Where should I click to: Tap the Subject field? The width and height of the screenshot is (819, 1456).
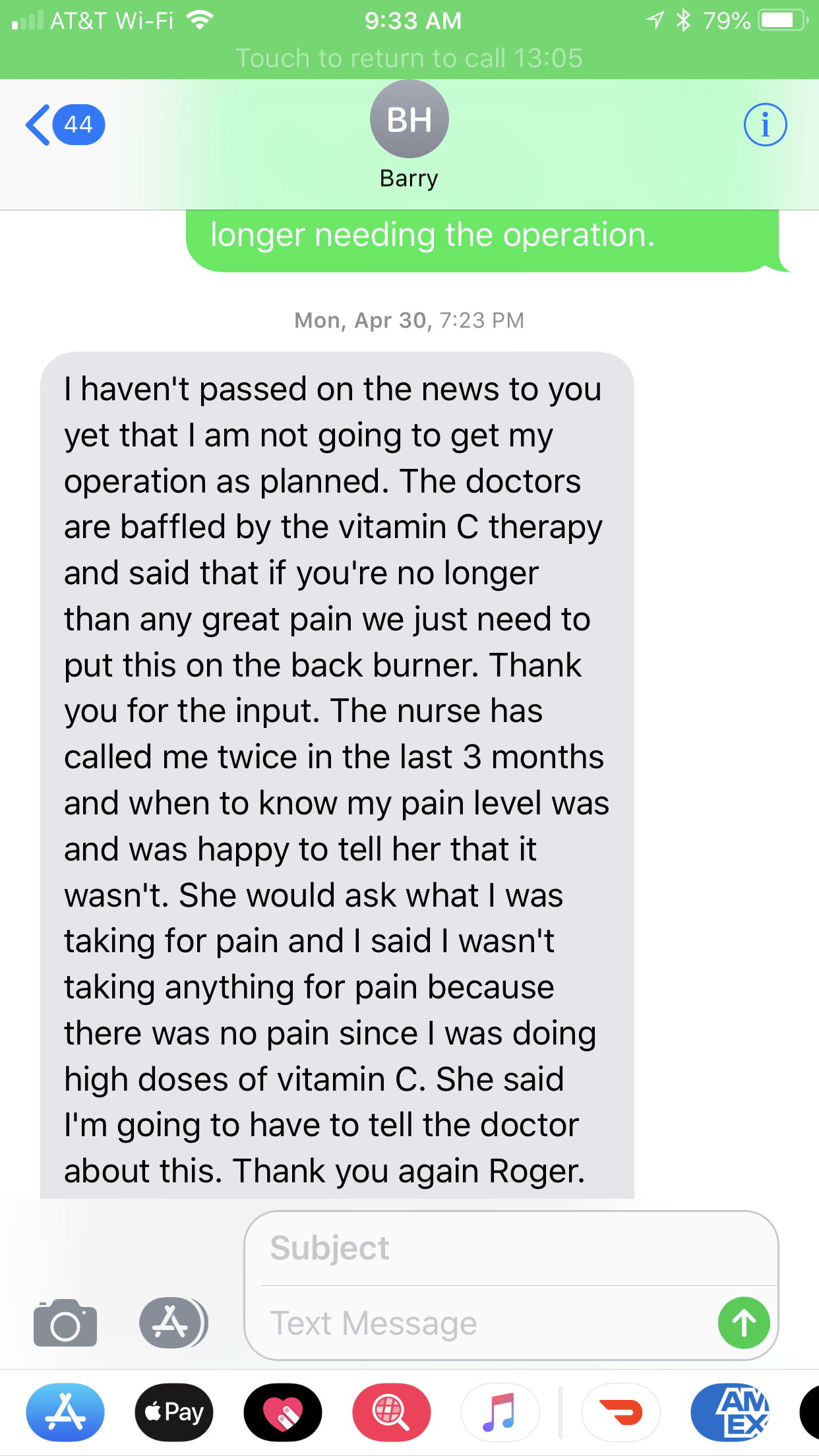coord(512,1248)
